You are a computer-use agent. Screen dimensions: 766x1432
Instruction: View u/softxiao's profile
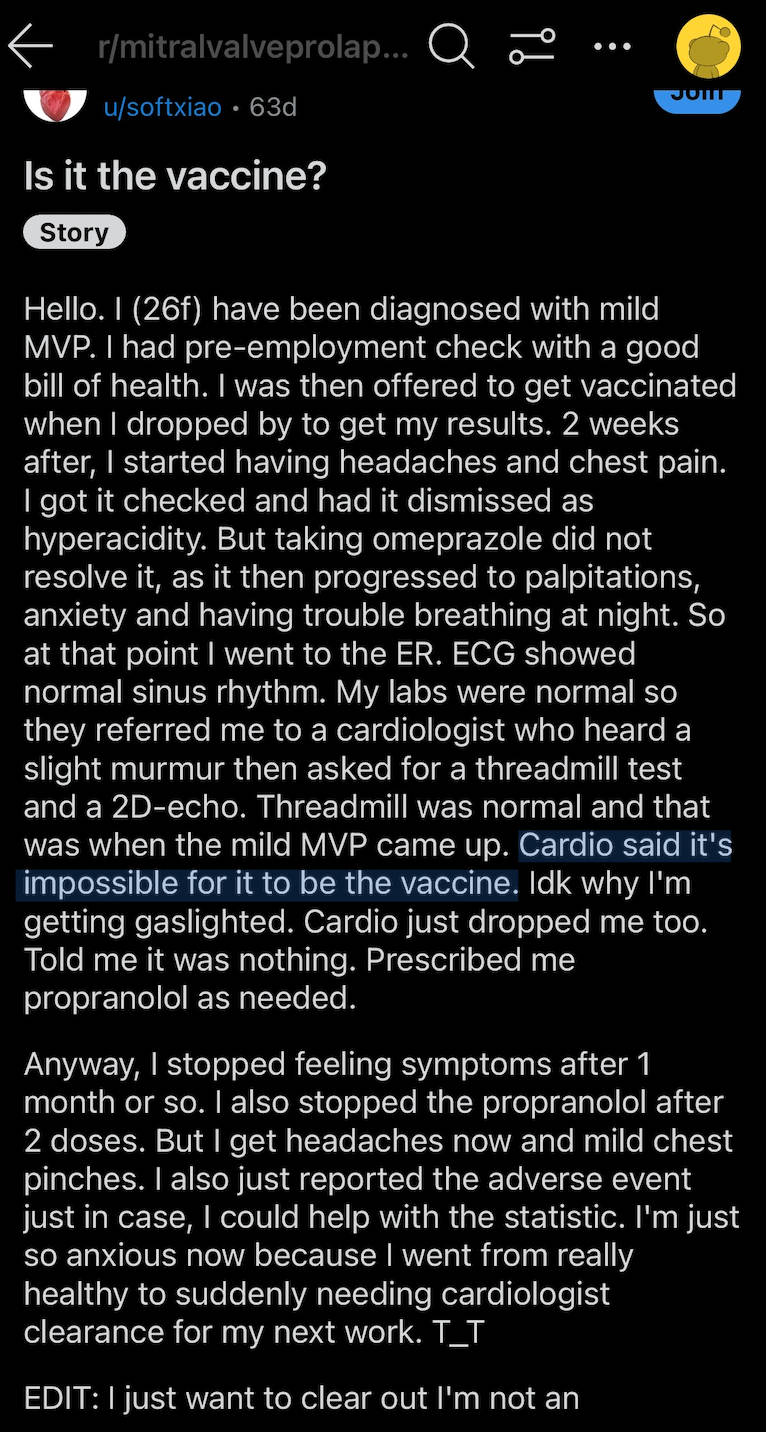pos(162,107)
